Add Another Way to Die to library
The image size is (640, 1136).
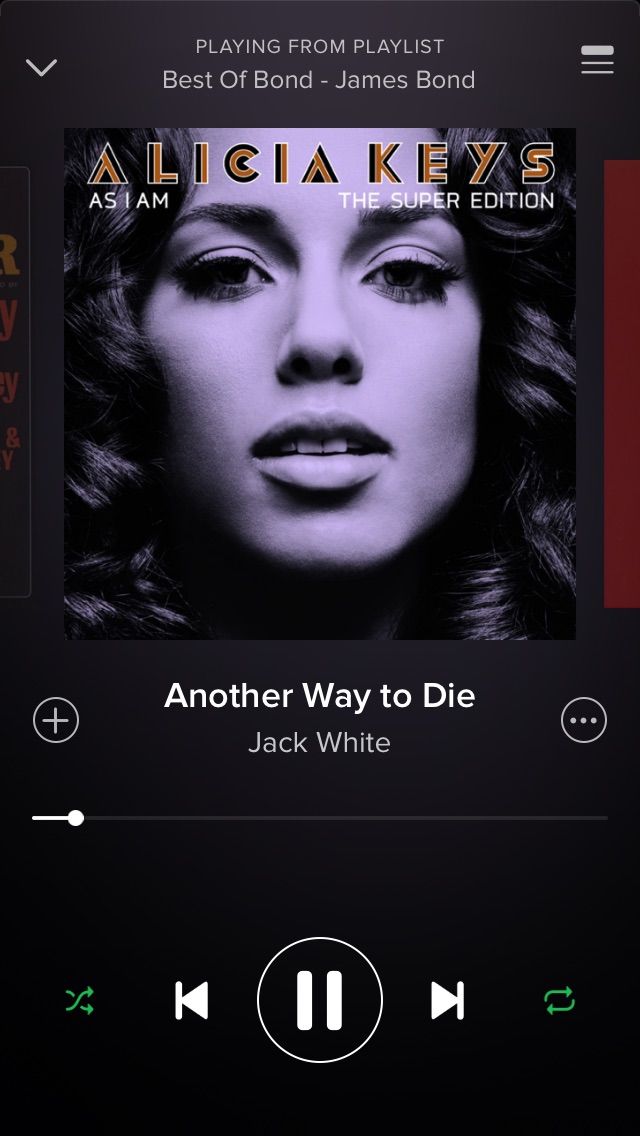(56, 720)
